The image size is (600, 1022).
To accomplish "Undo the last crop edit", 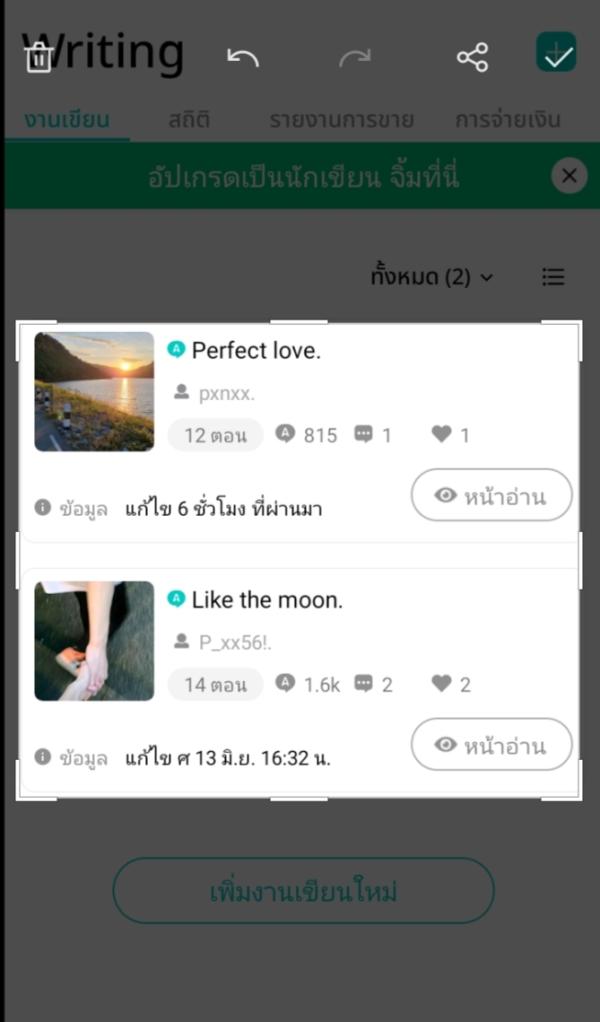I will [243, 58].
